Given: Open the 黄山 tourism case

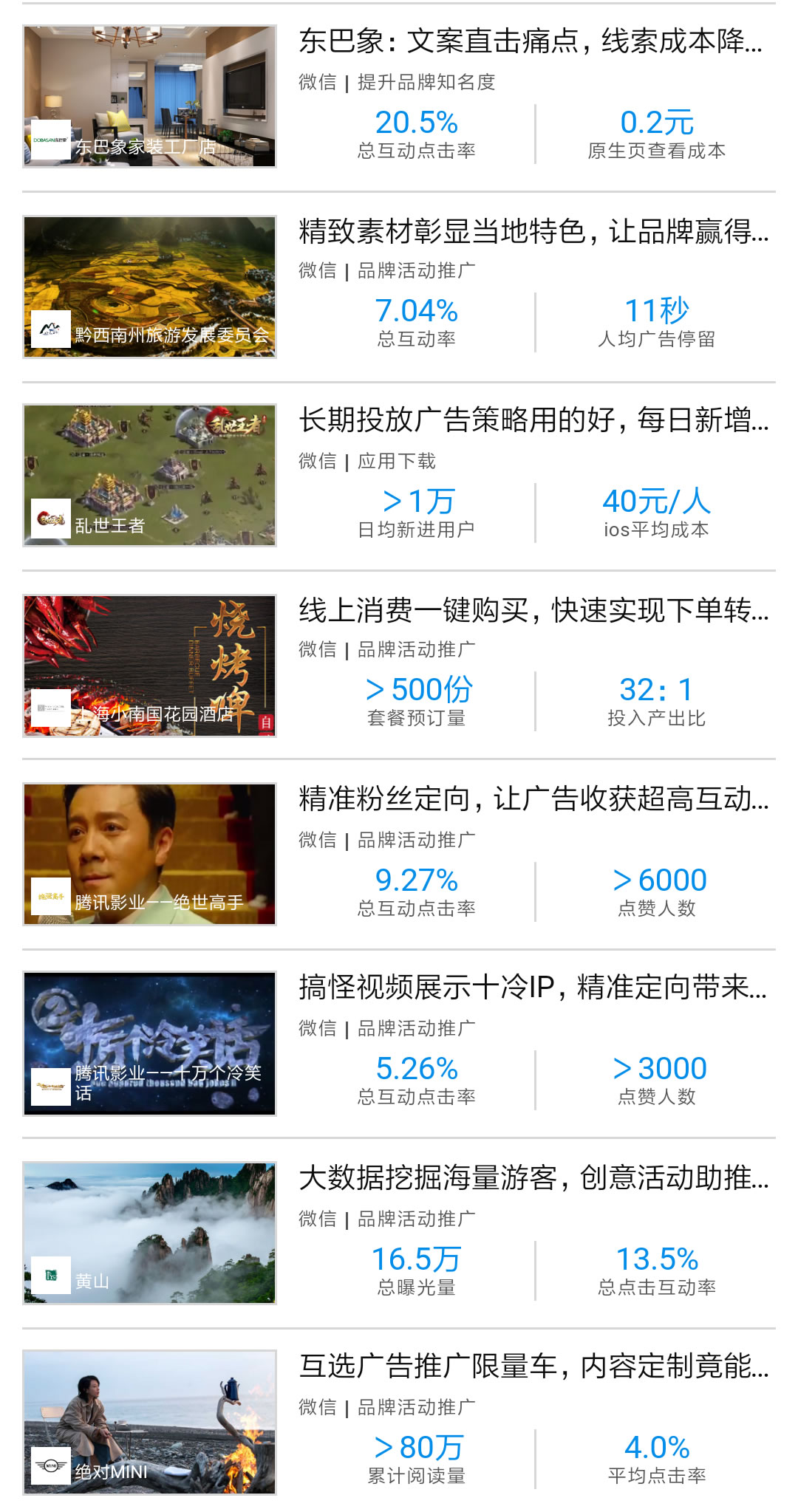Looking at the screenshot, I should (x=399, y=1233).
